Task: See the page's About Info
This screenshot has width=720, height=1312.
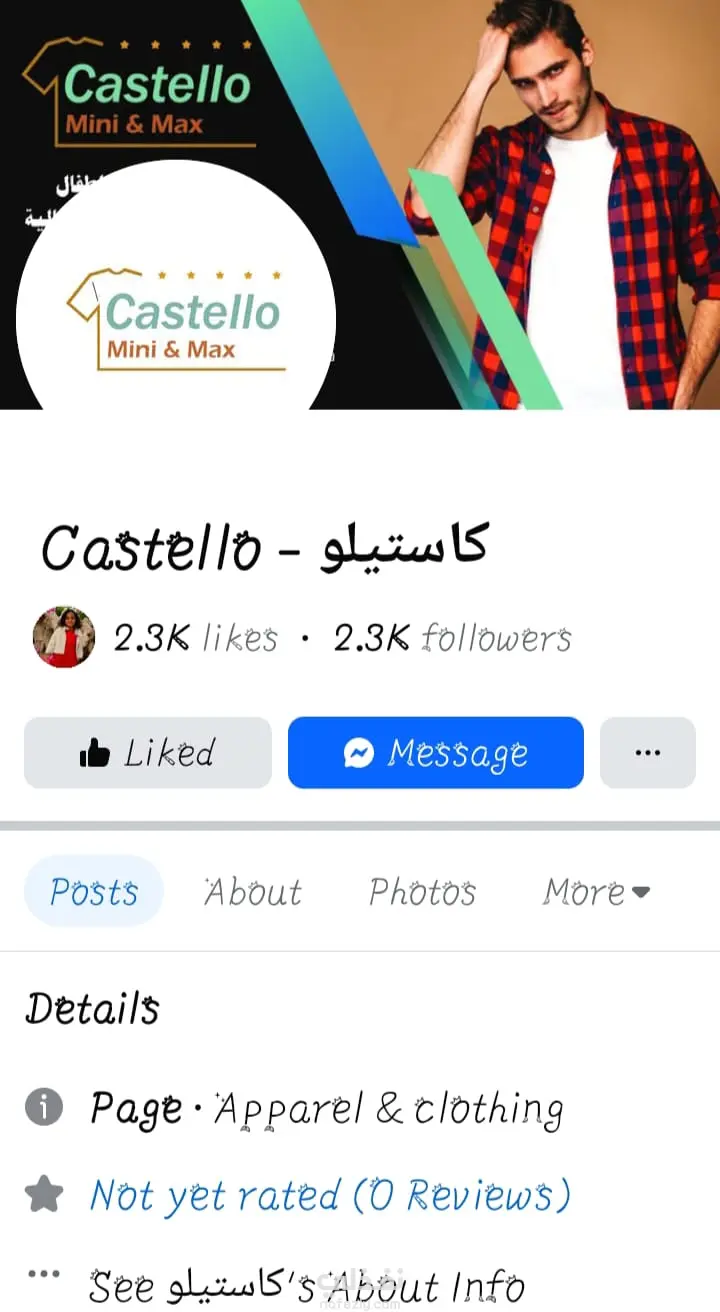Action: click(x=306, y=1284)
